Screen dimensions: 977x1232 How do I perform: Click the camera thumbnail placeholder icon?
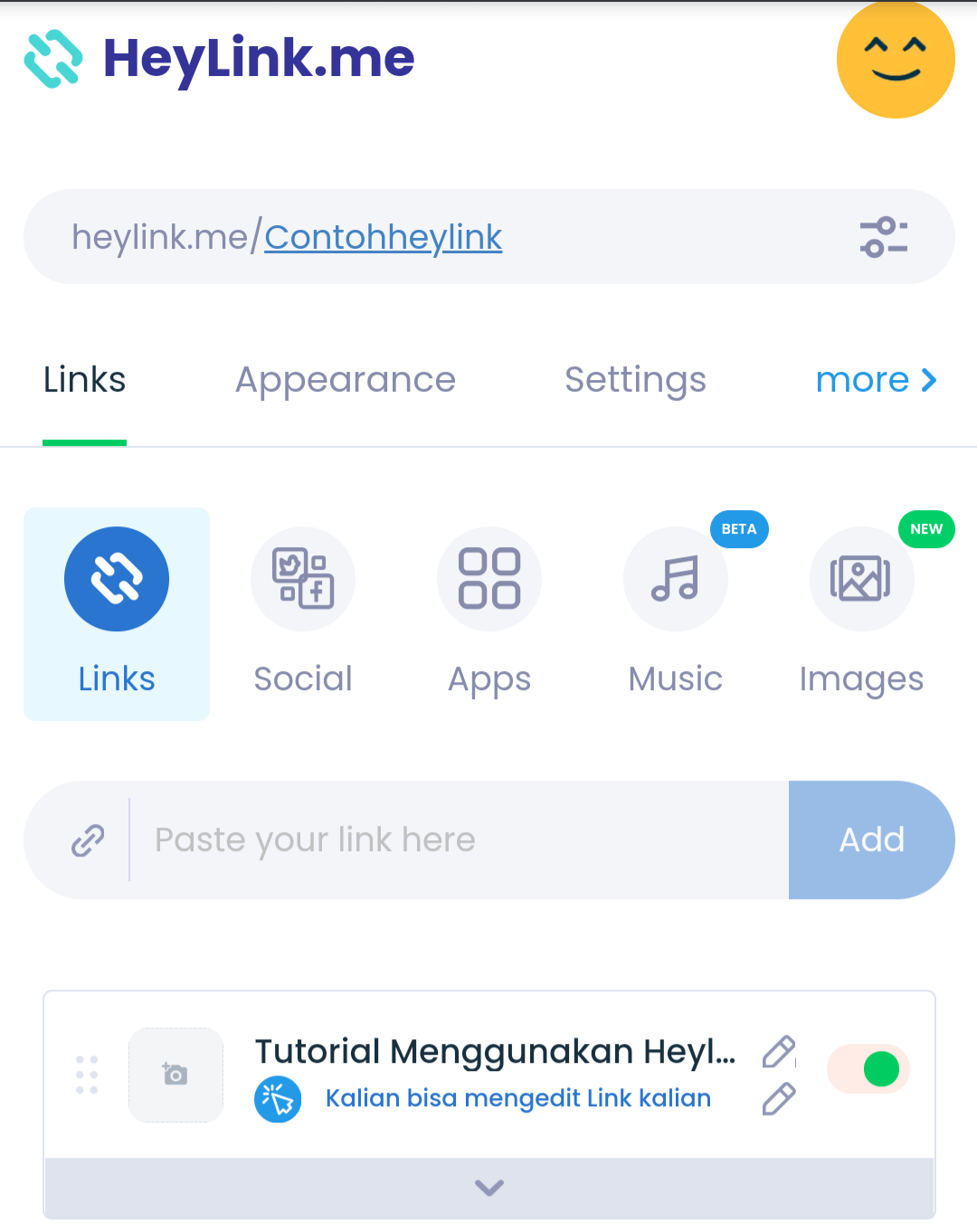click(x=175, y=1076)
